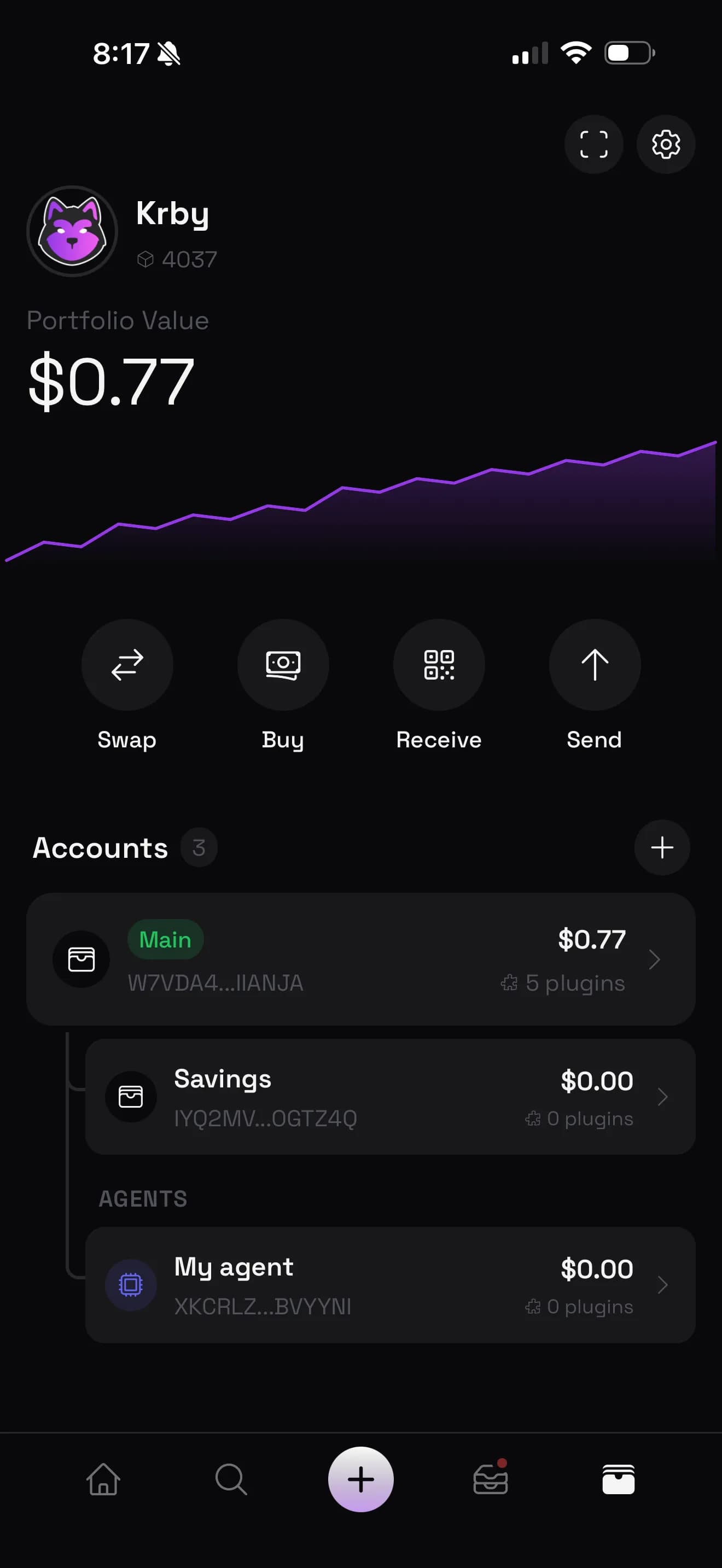
Task: Expand the Main account row chevron
Action: coord(655,959)
